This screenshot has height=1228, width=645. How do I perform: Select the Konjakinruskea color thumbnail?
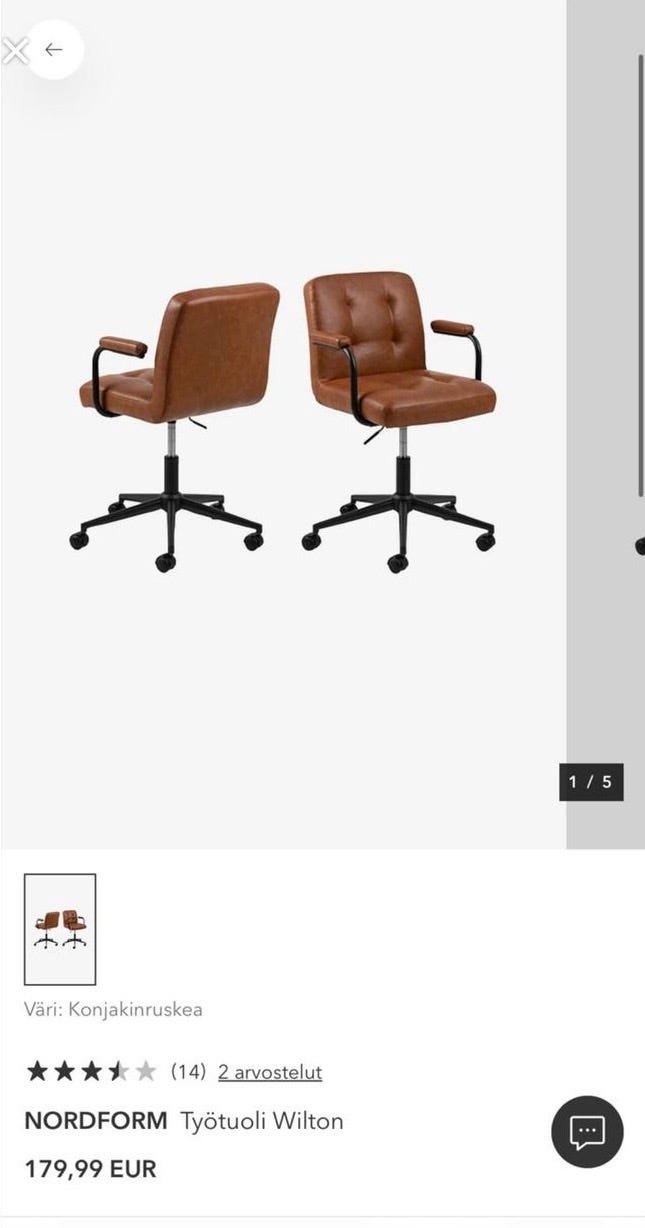(60, 929)
